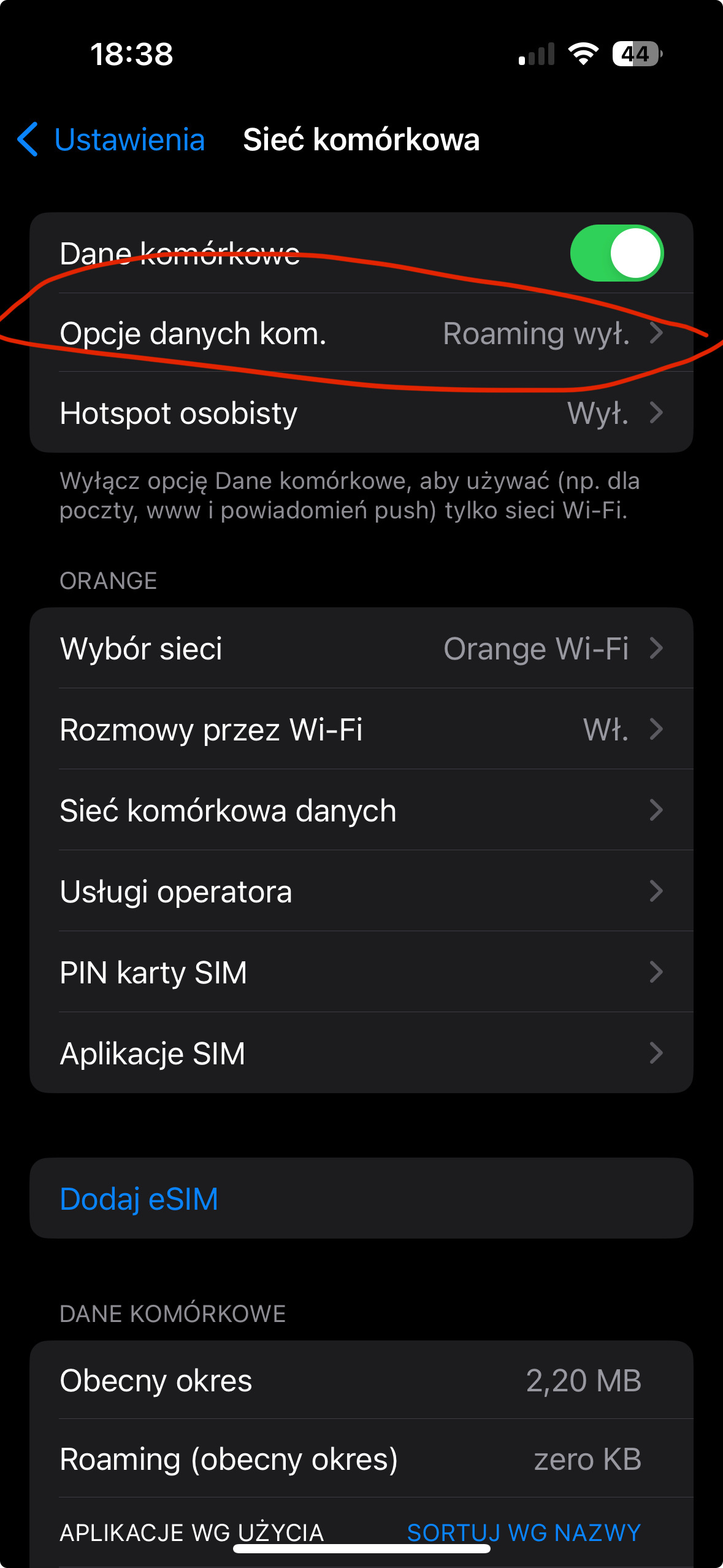
Task: Open Rozmowy przez Wi-Fi settings
Action: coord(361,729)
